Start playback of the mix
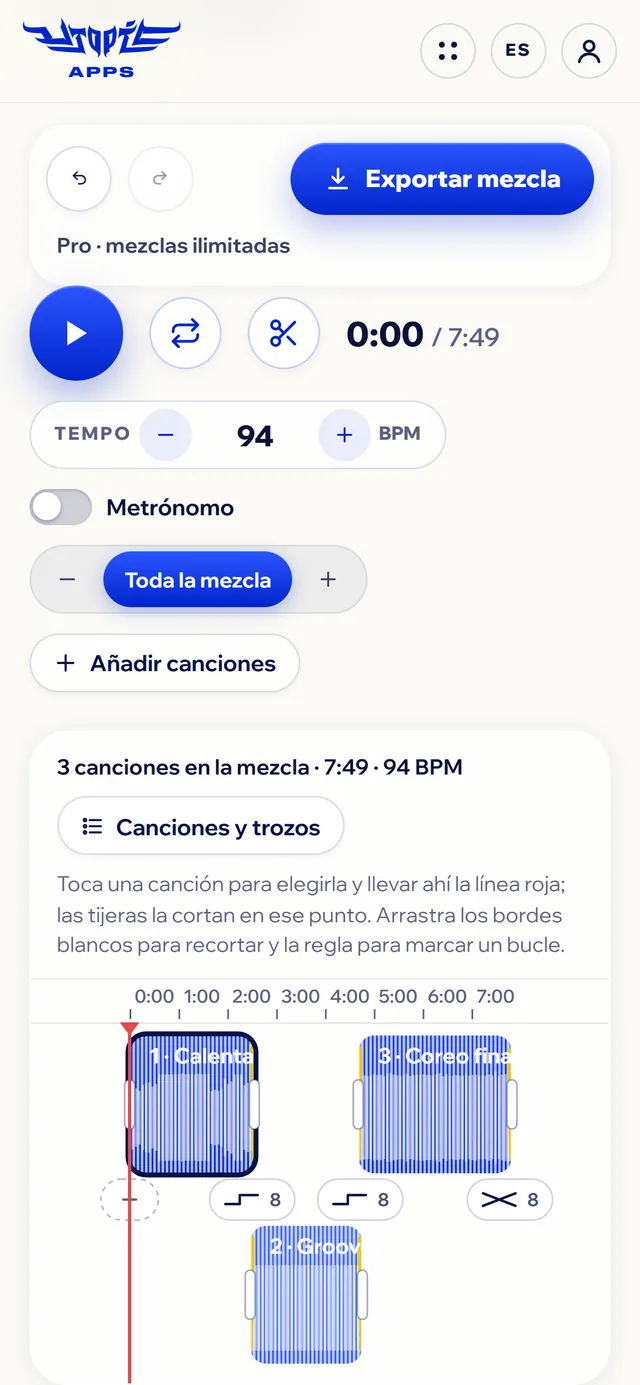This screenshot has width=640, height=1385. coord(76,333)
